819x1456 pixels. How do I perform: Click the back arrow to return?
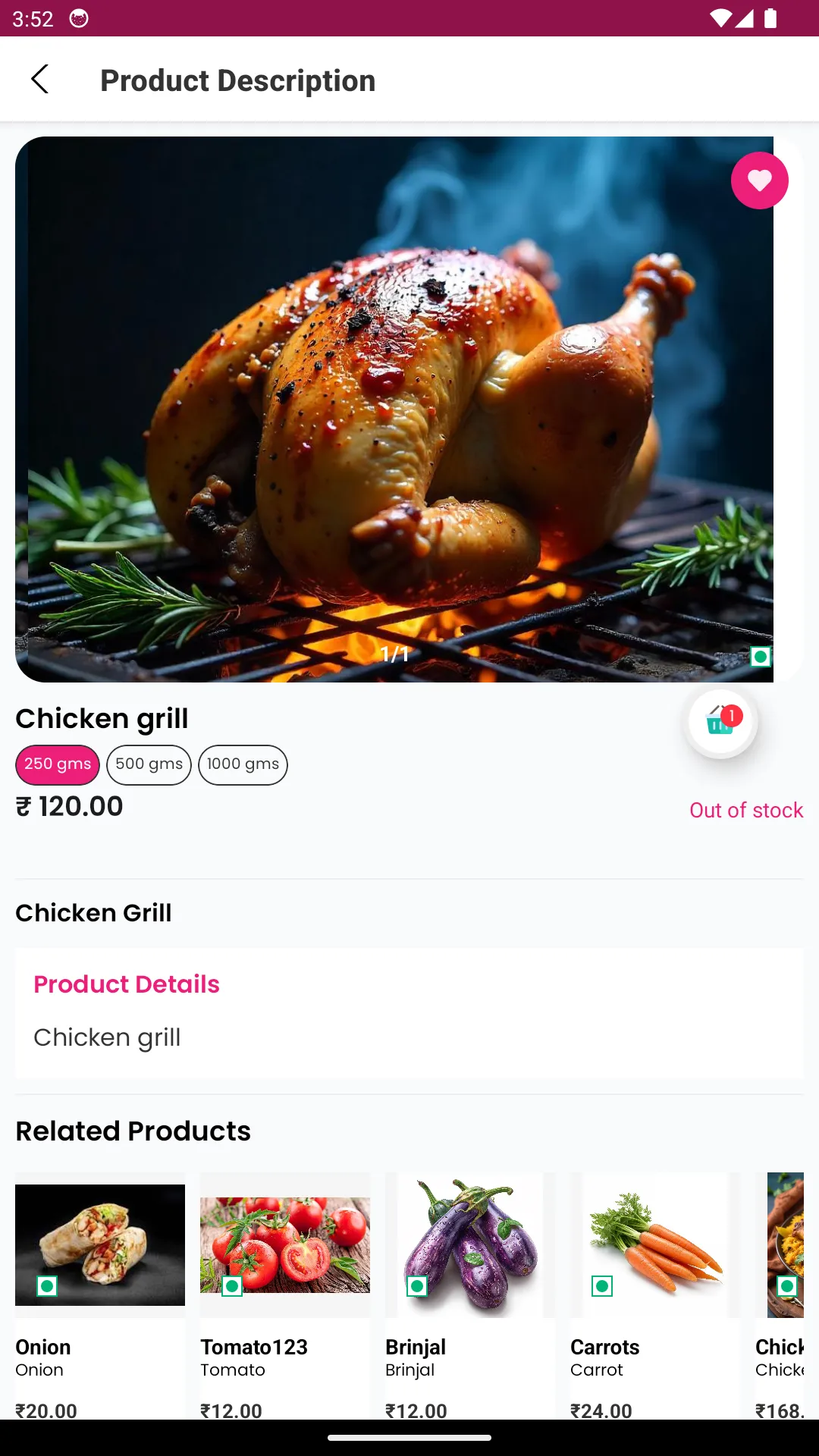tap(40, 80)
